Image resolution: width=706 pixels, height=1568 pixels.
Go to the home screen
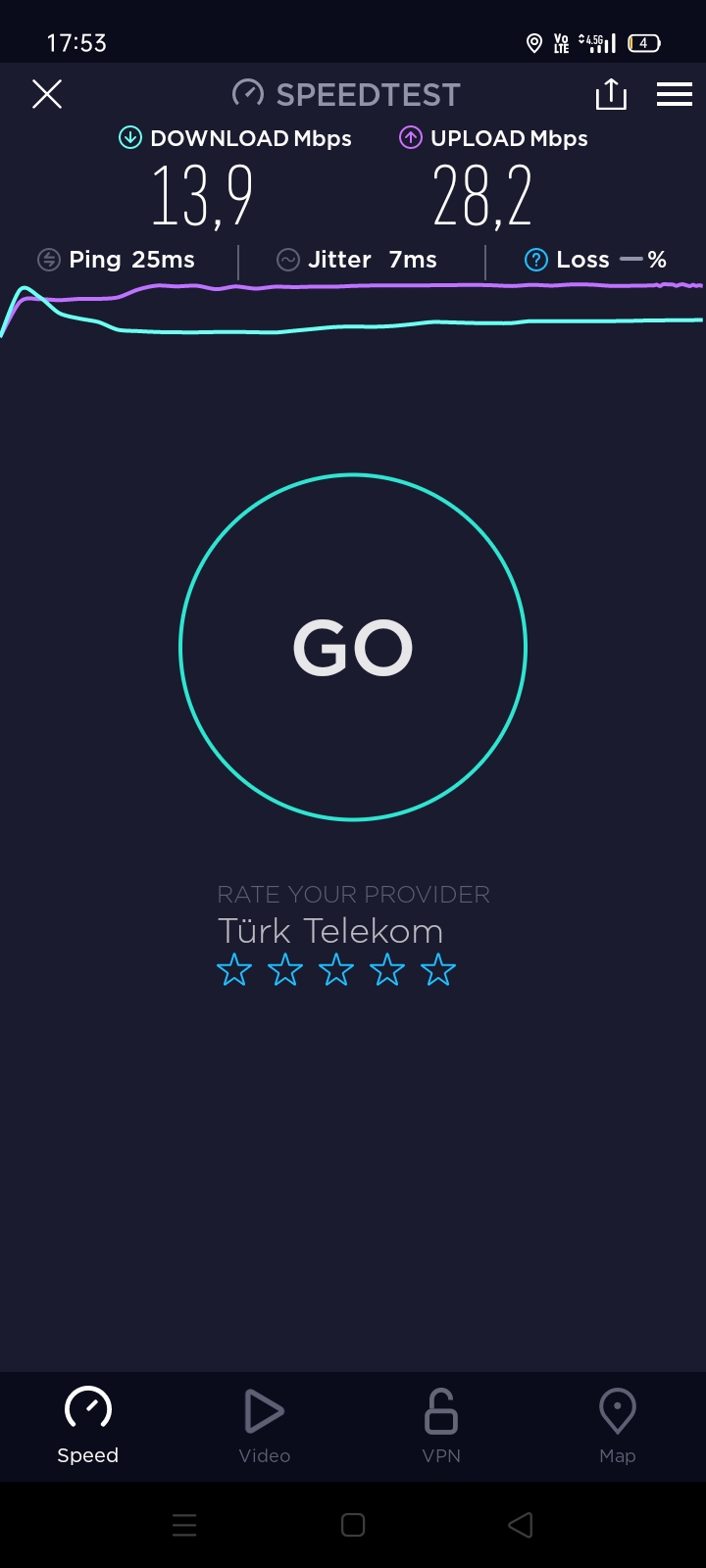pyautogui.click(x=353, y=1525)
